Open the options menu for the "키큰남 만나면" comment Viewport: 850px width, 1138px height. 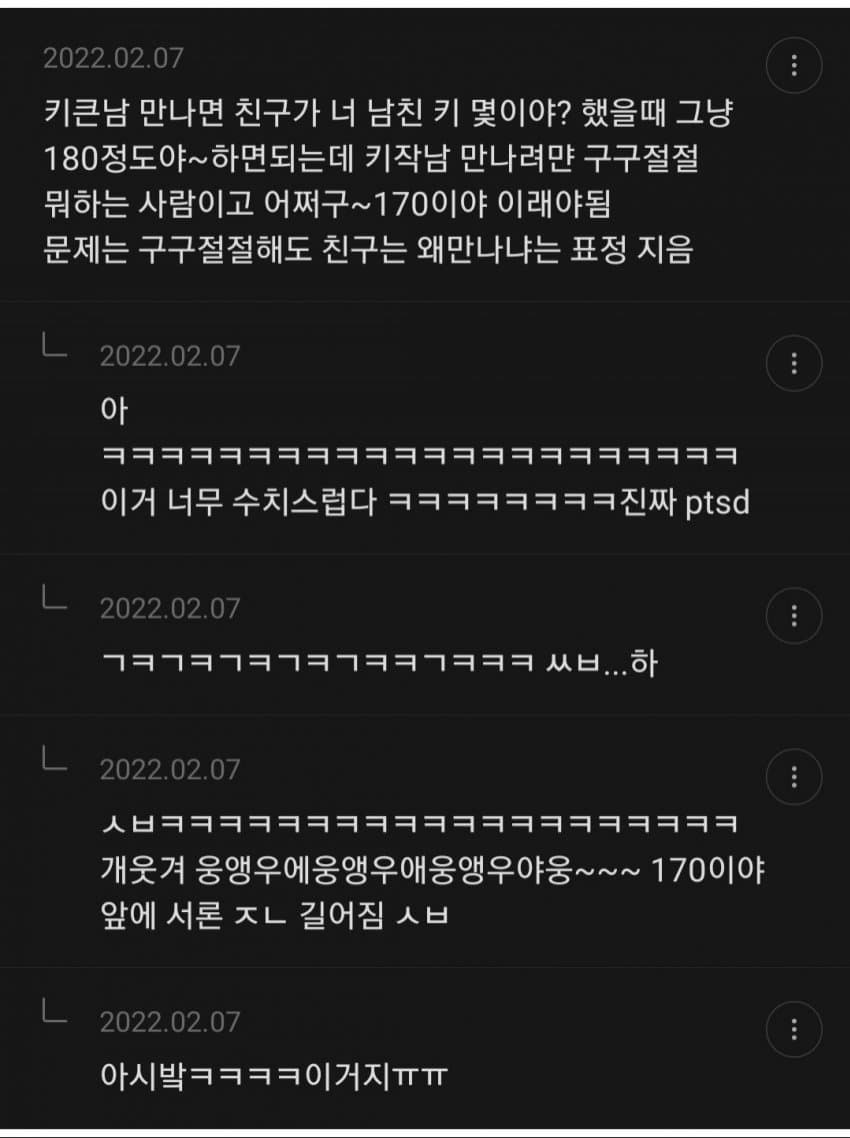point(793,66)
